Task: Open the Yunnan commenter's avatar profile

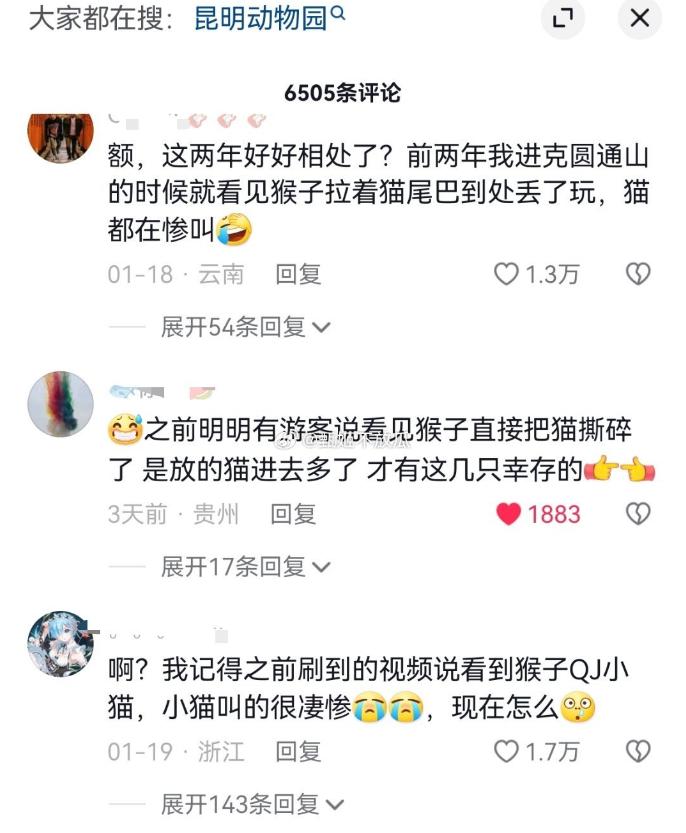Action: pos(60,136)
